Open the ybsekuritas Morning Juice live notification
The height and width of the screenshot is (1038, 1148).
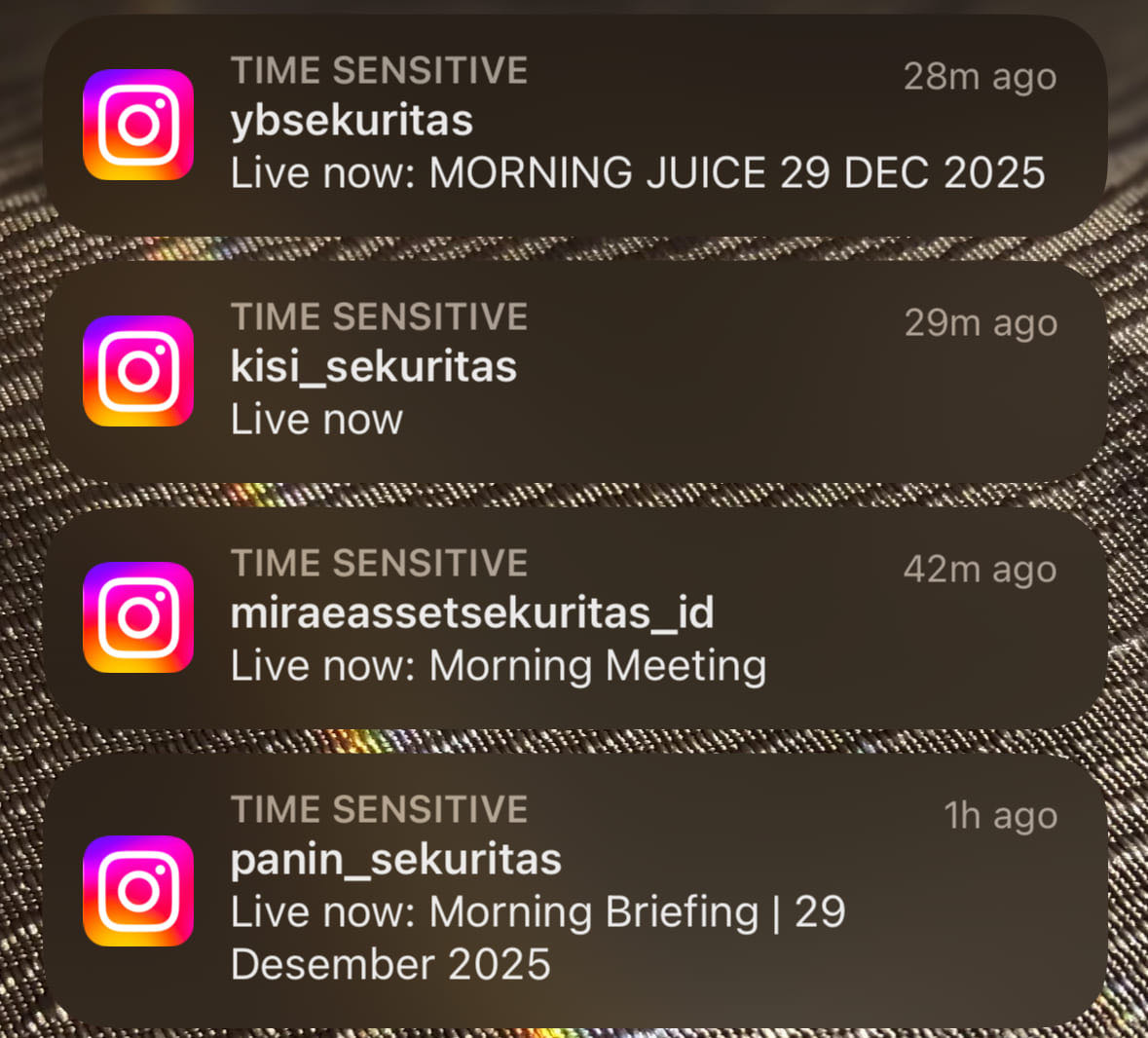pyautogui.click(x=574, y=125)
